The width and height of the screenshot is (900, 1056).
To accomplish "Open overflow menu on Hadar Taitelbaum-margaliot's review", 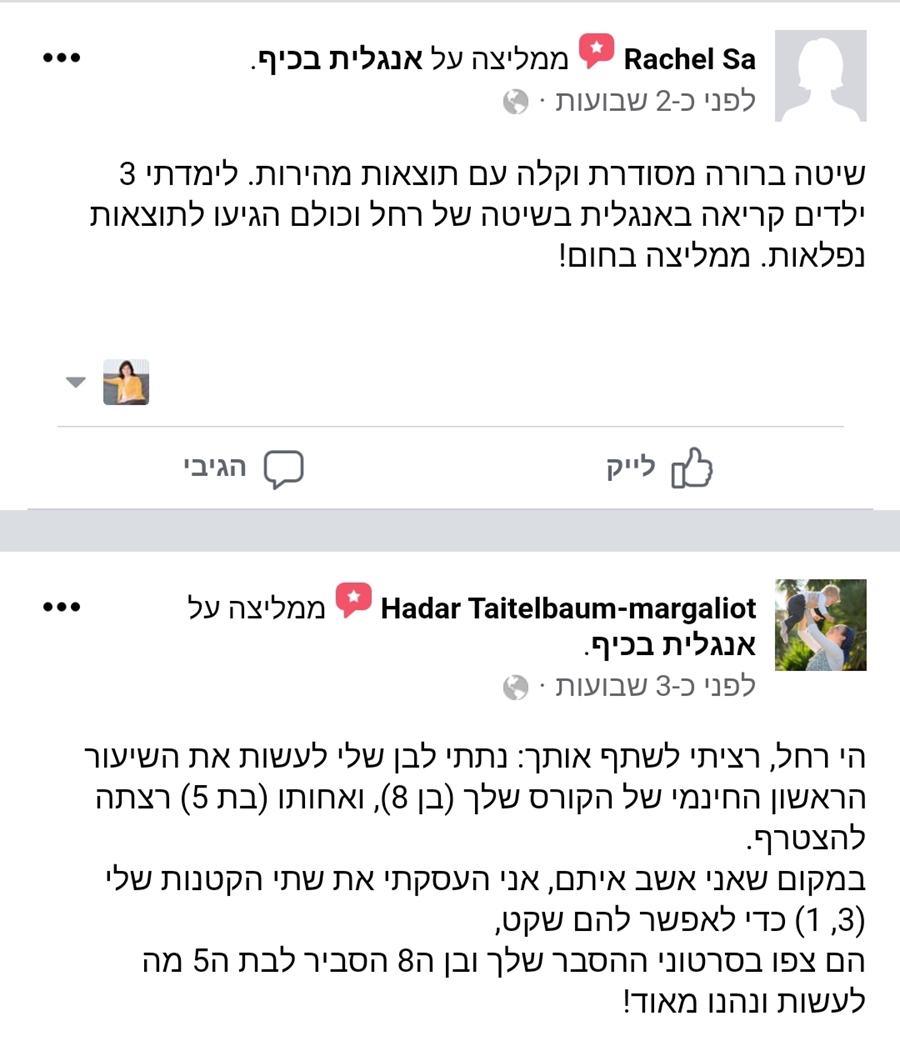I will (61, 606).
